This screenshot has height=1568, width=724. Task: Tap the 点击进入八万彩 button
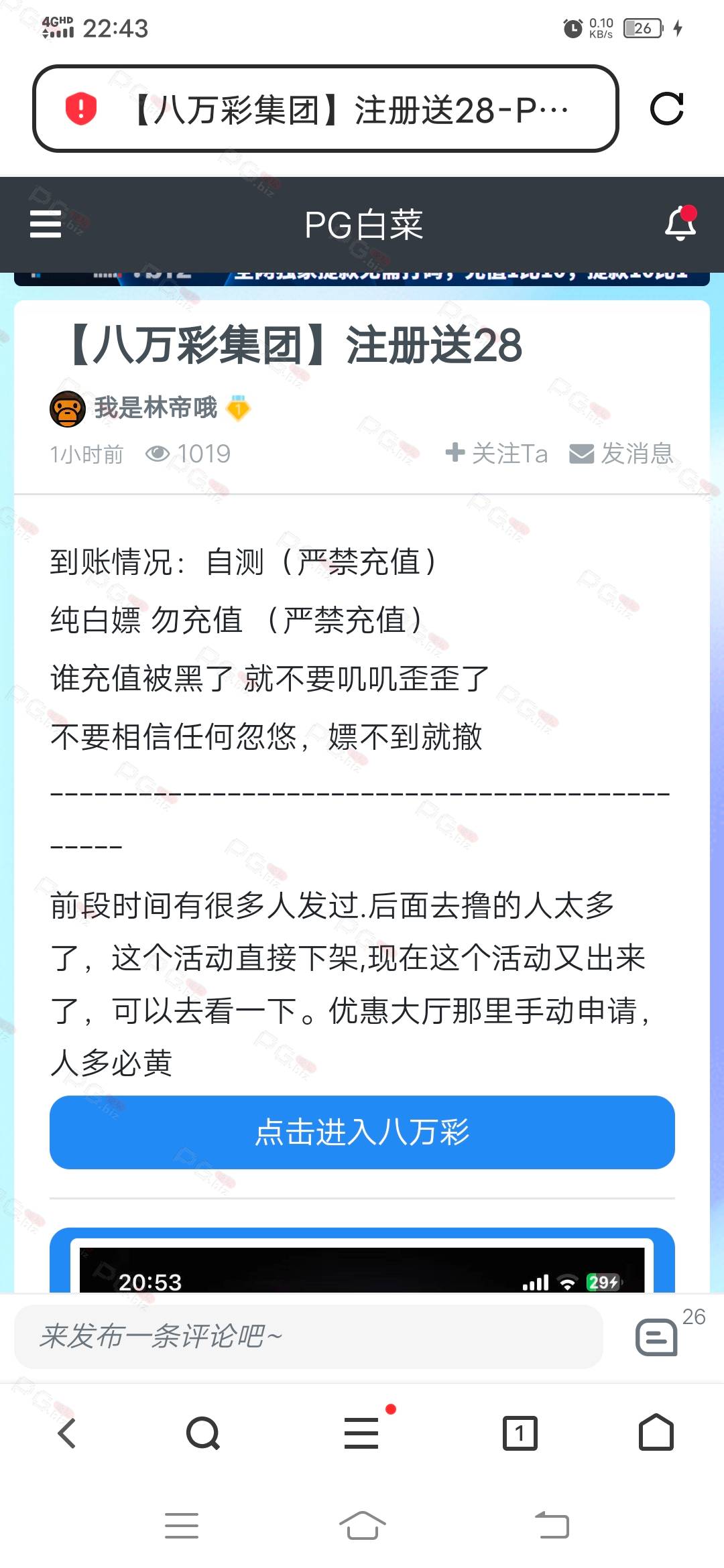pyautogui.click(x=362, y=1132)
